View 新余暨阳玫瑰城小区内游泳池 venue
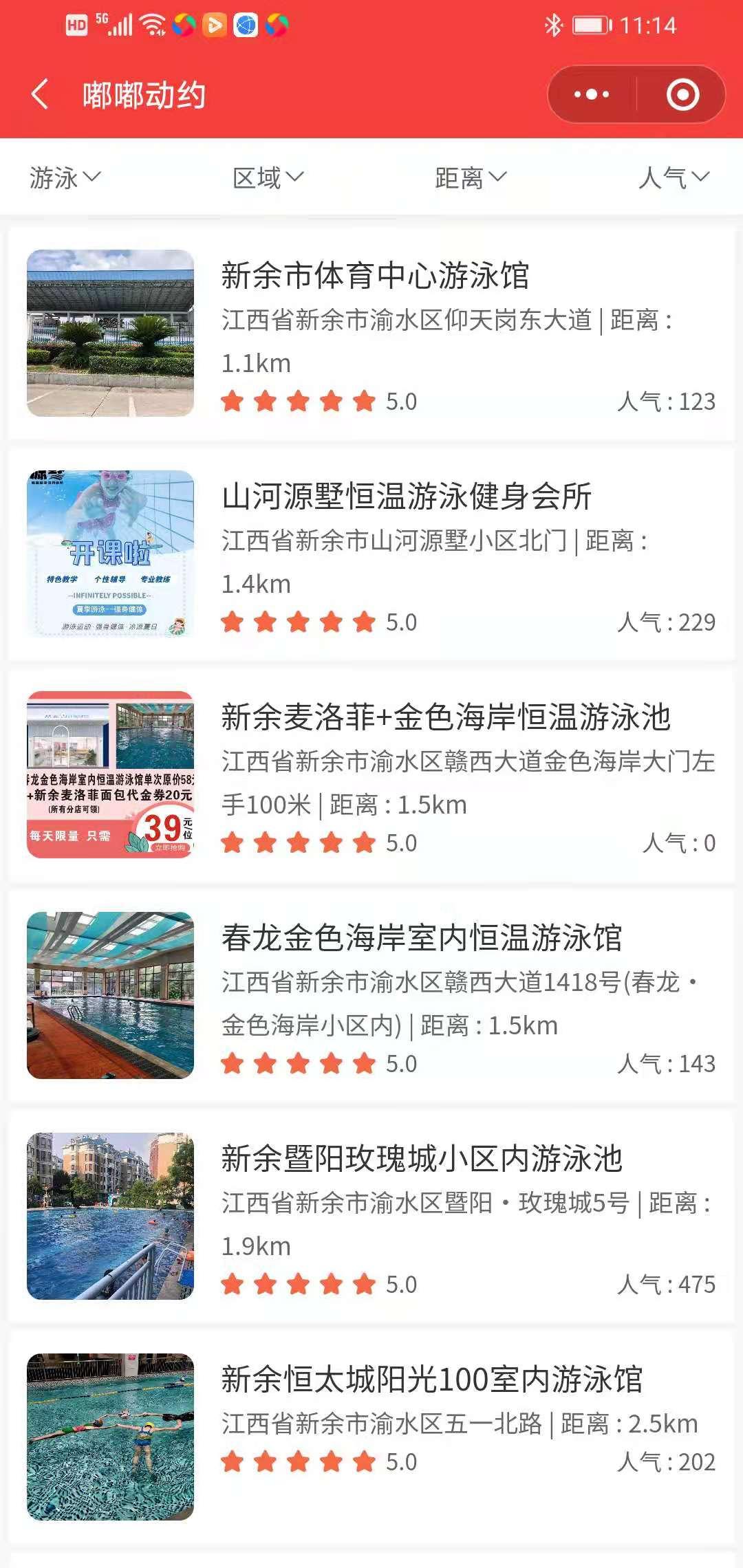Image resolution: width=743 pixels, height=1568 pixels. (421, 1159)
